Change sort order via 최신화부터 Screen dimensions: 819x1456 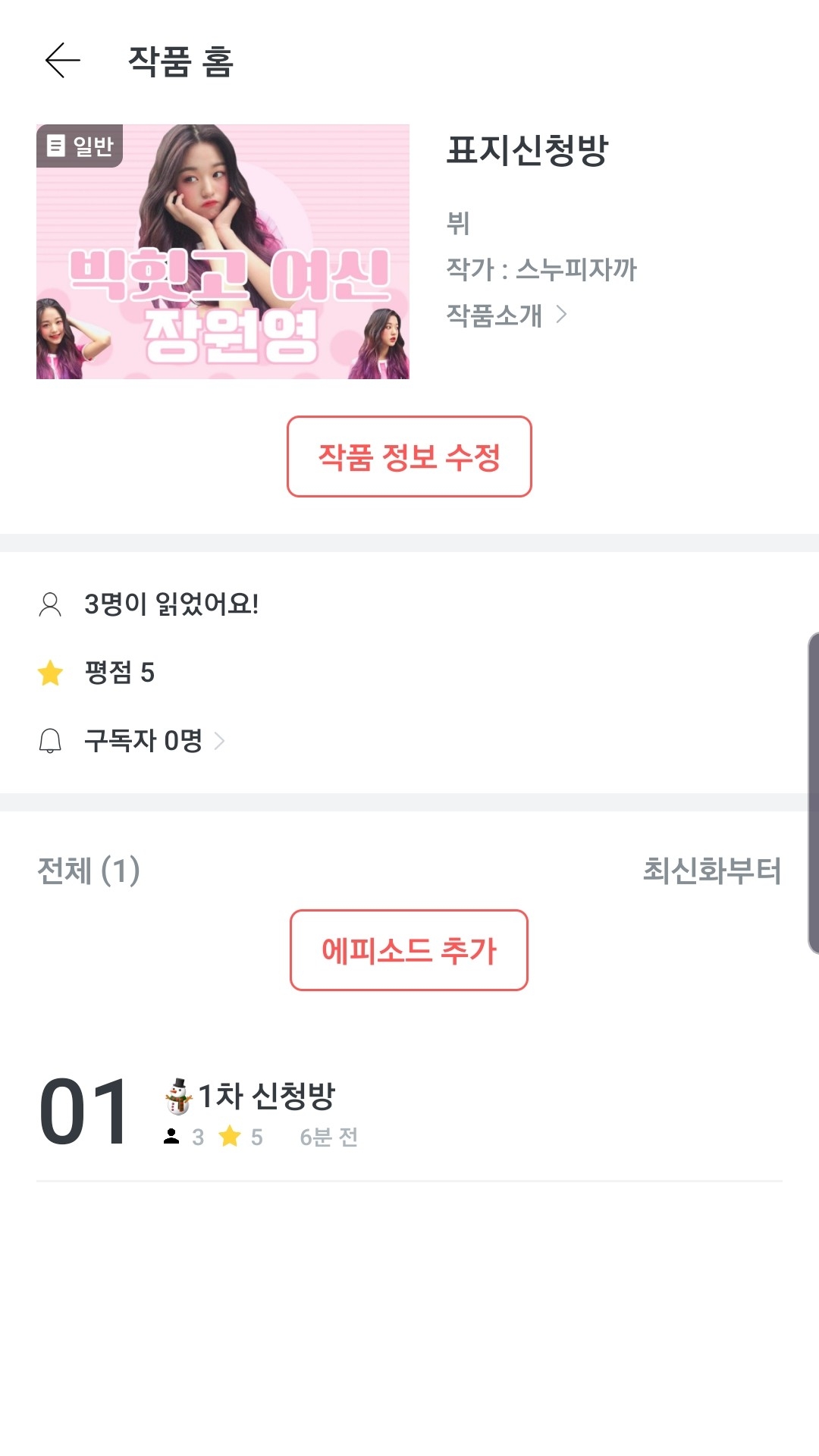coord(711,871)
